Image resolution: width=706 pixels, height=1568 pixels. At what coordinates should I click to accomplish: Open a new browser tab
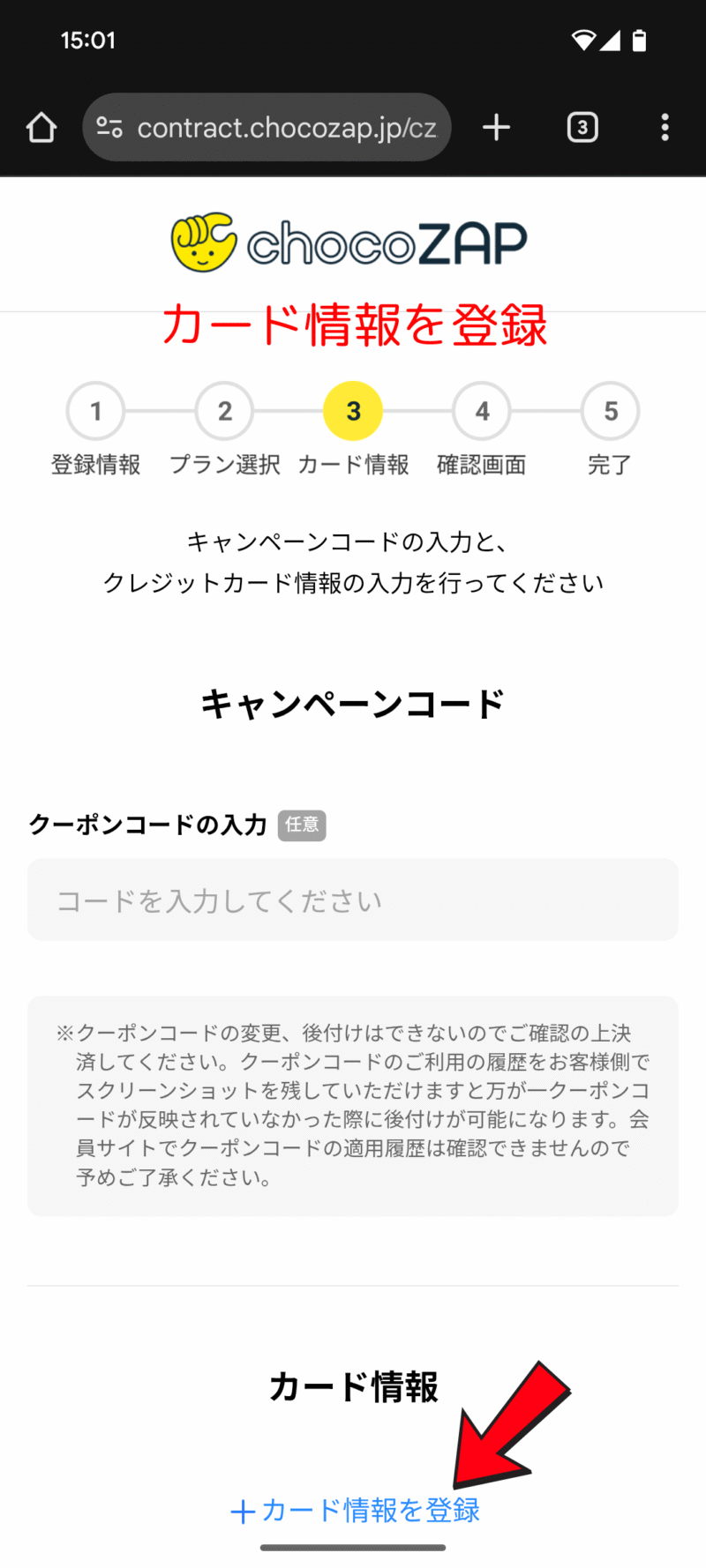(497, 128)
